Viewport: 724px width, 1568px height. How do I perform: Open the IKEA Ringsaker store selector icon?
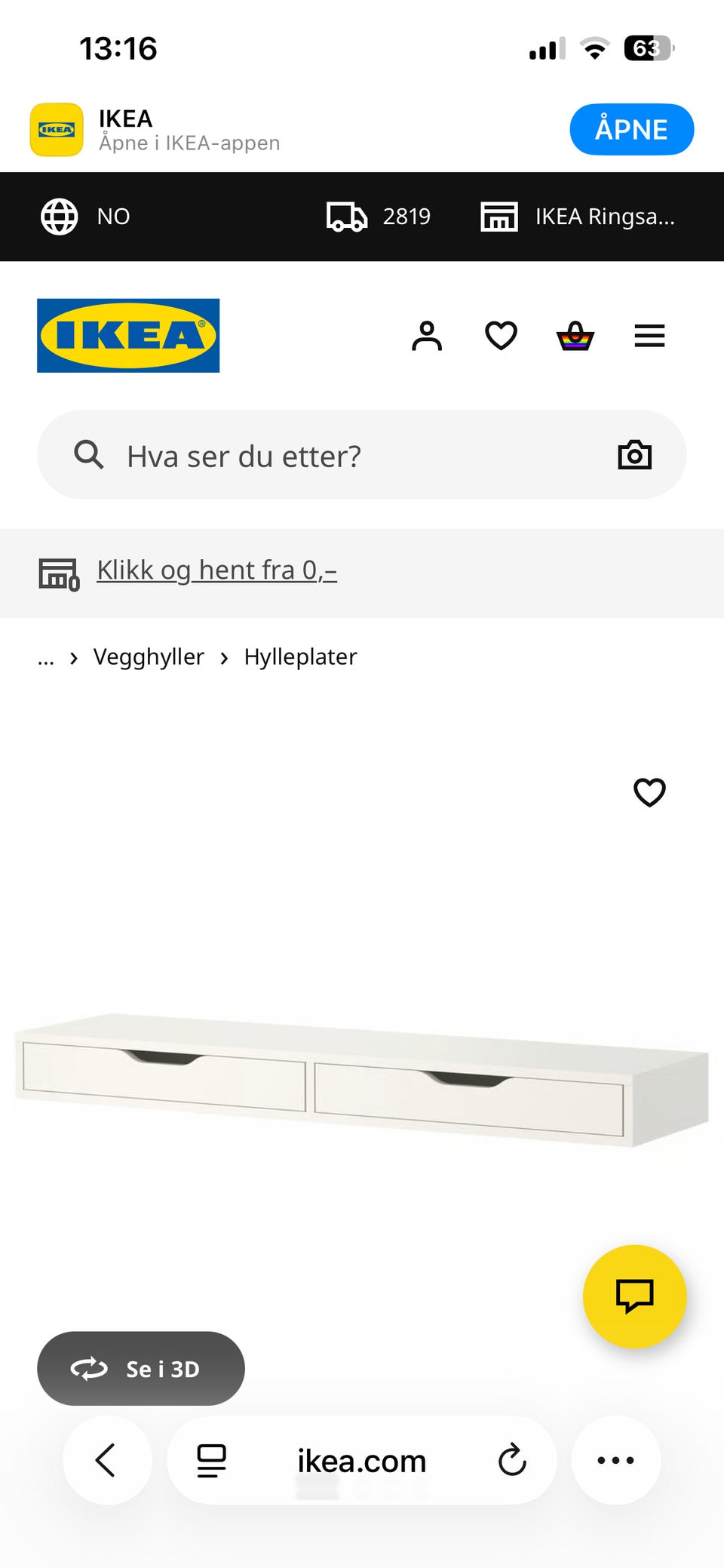pos(499,217)
